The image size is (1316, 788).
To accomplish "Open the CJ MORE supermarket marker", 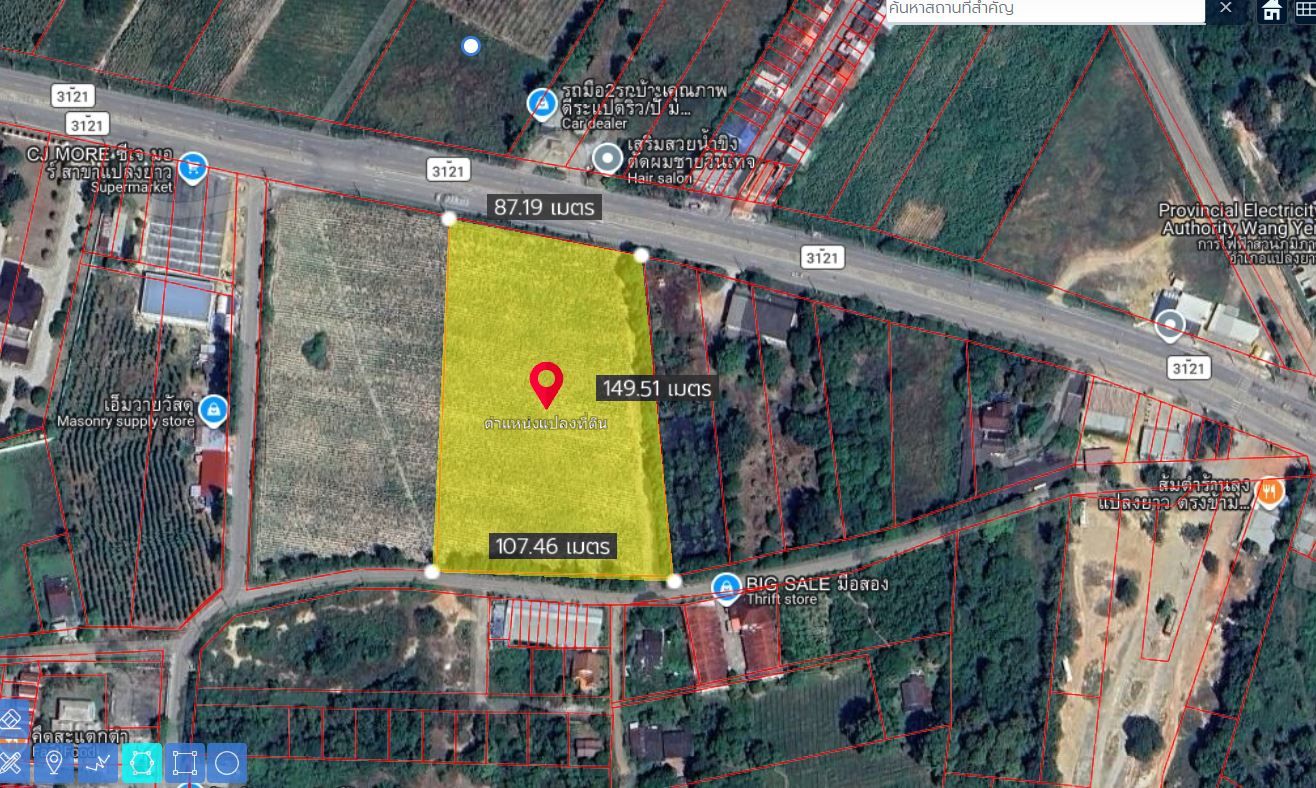I will [193, 166].
